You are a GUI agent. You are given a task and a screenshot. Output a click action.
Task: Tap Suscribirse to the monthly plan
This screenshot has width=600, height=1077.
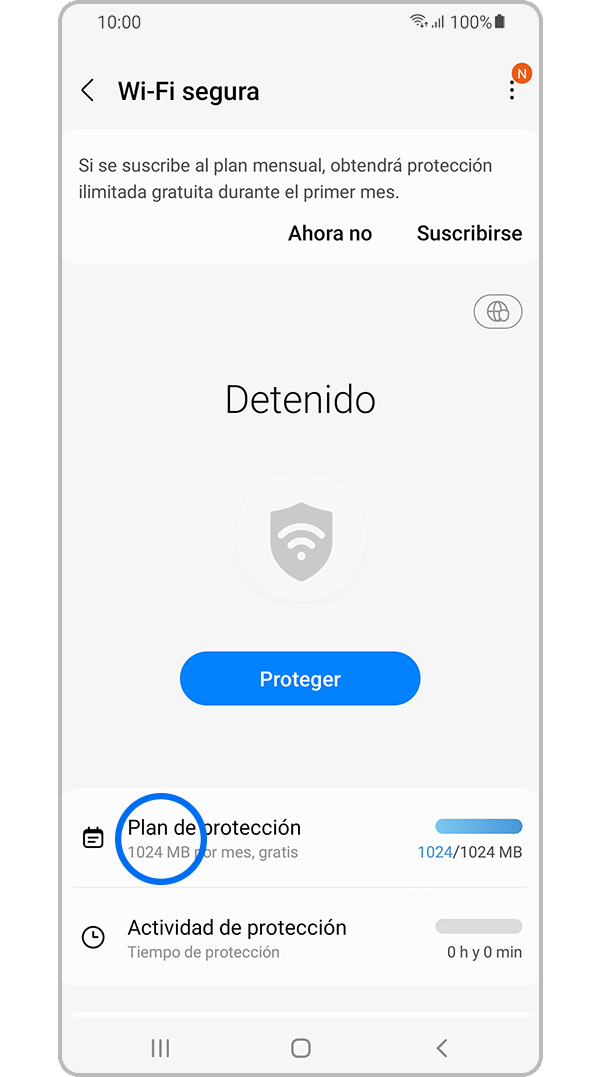point(469,233)
